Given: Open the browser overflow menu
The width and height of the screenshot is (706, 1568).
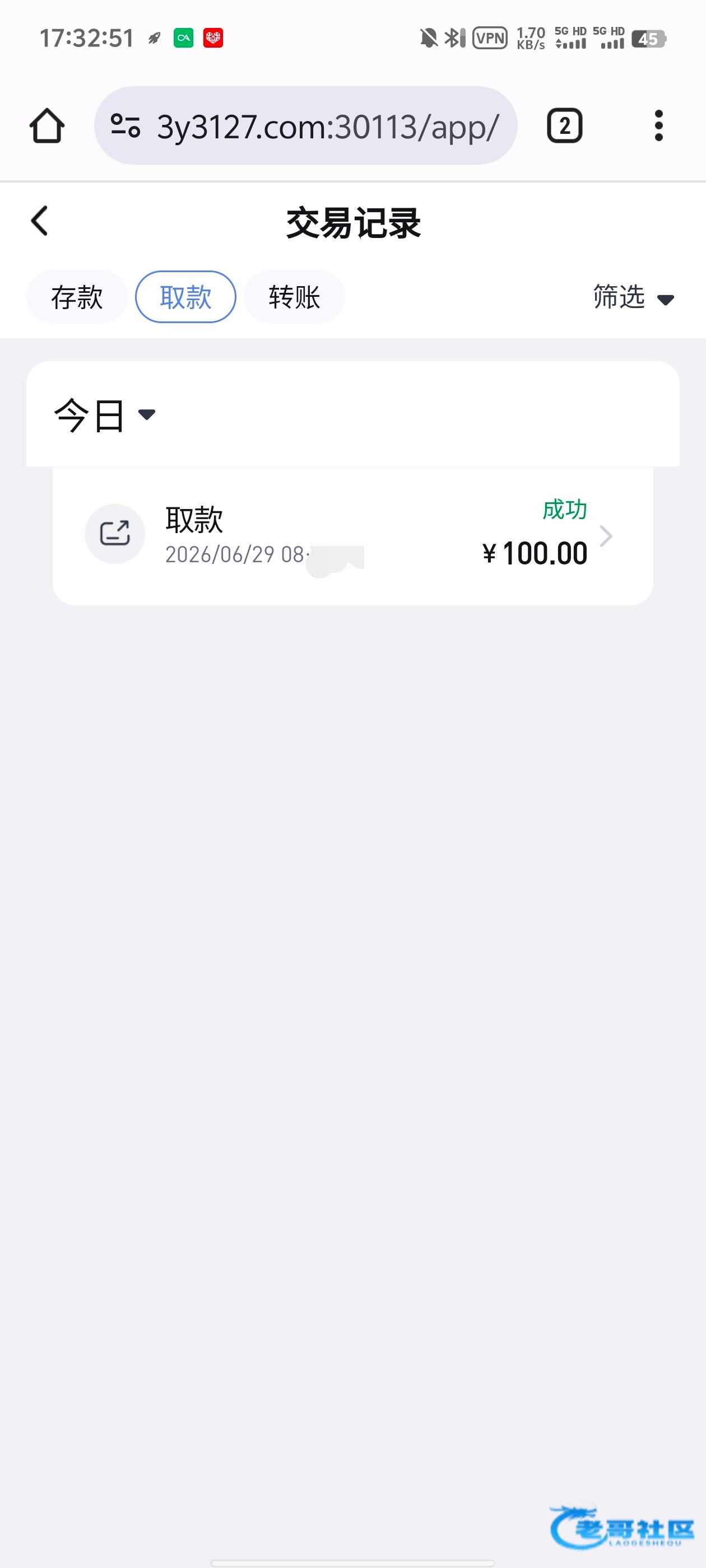Looking at the screenshot, I should point(658,126).
